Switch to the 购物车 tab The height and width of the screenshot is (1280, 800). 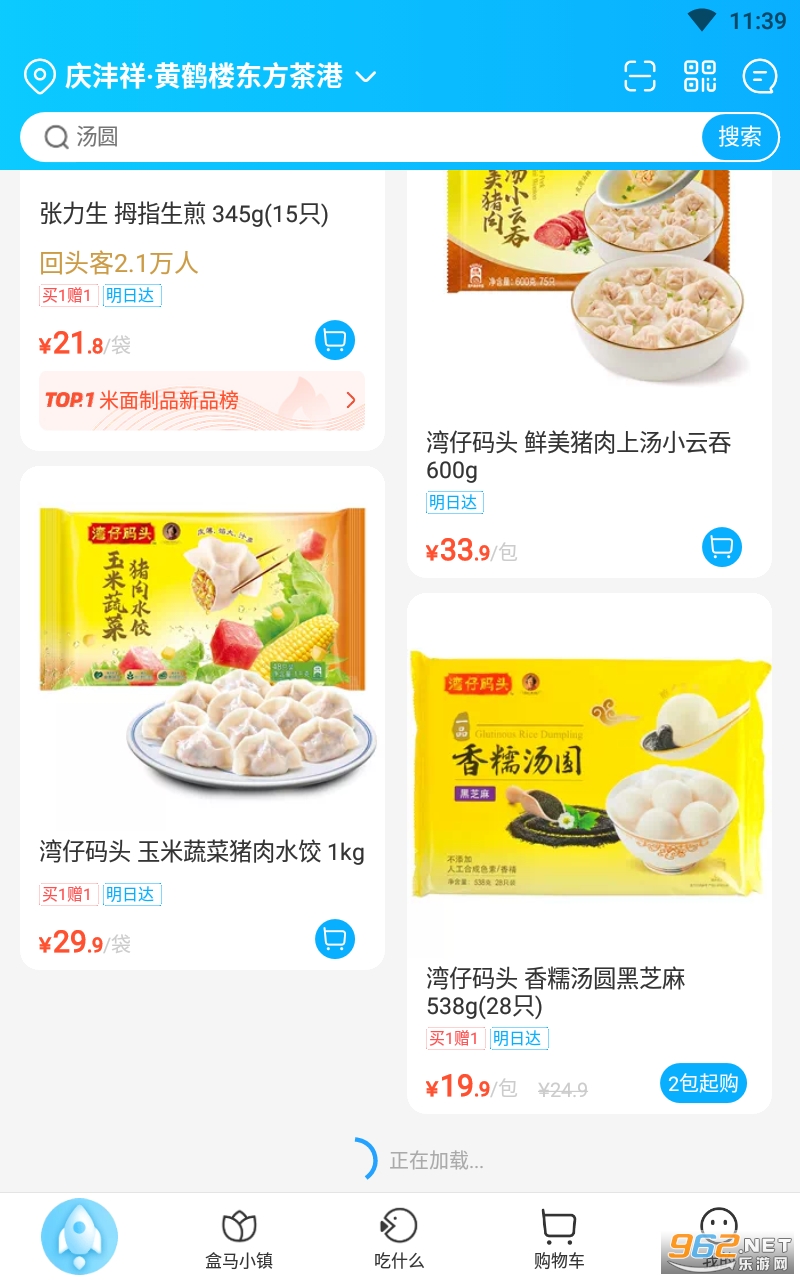[x=559, y=1240]
